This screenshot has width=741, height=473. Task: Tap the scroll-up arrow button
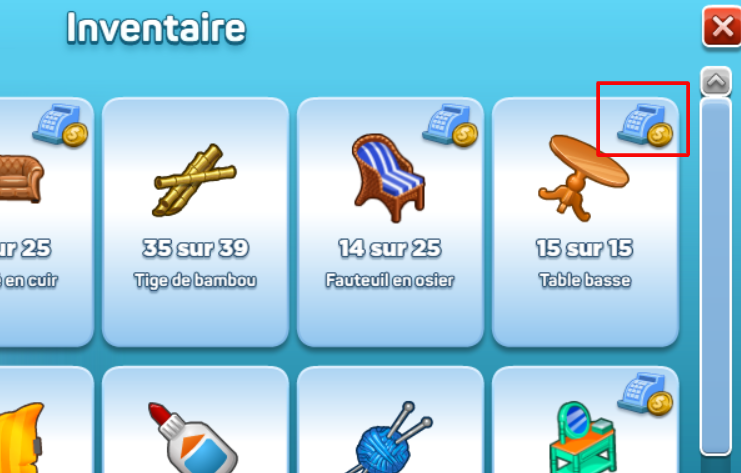[x=715, y=81]
